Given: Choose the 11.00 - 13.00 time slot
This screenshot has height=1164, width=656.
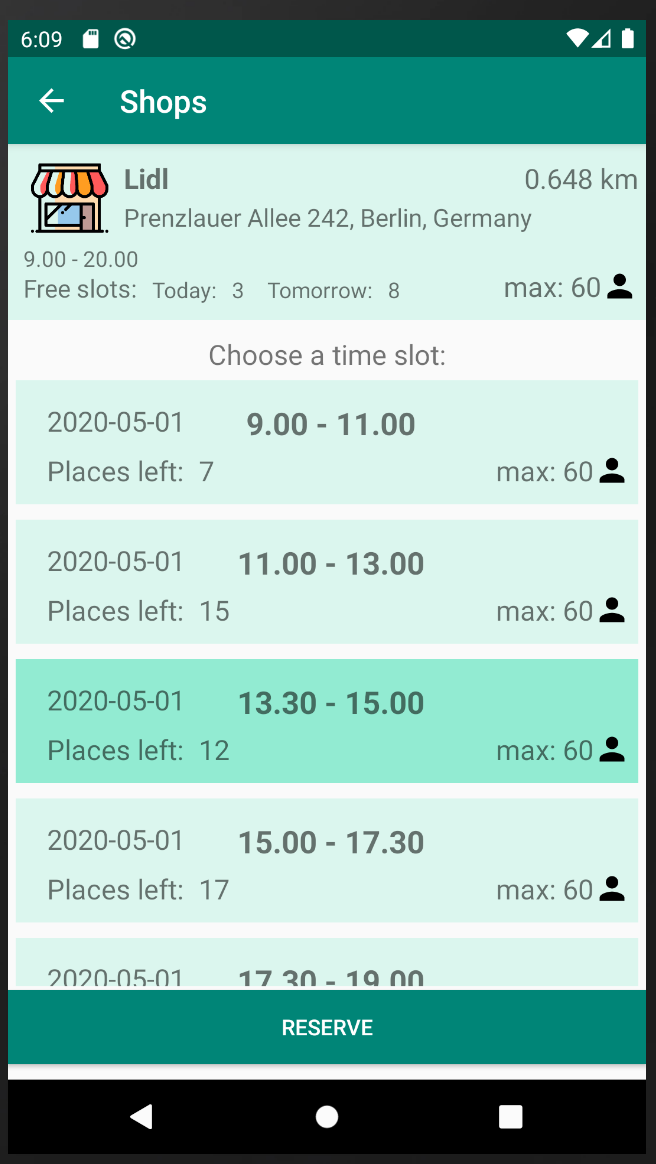Looking at the screenshot, I should [327, 582].
